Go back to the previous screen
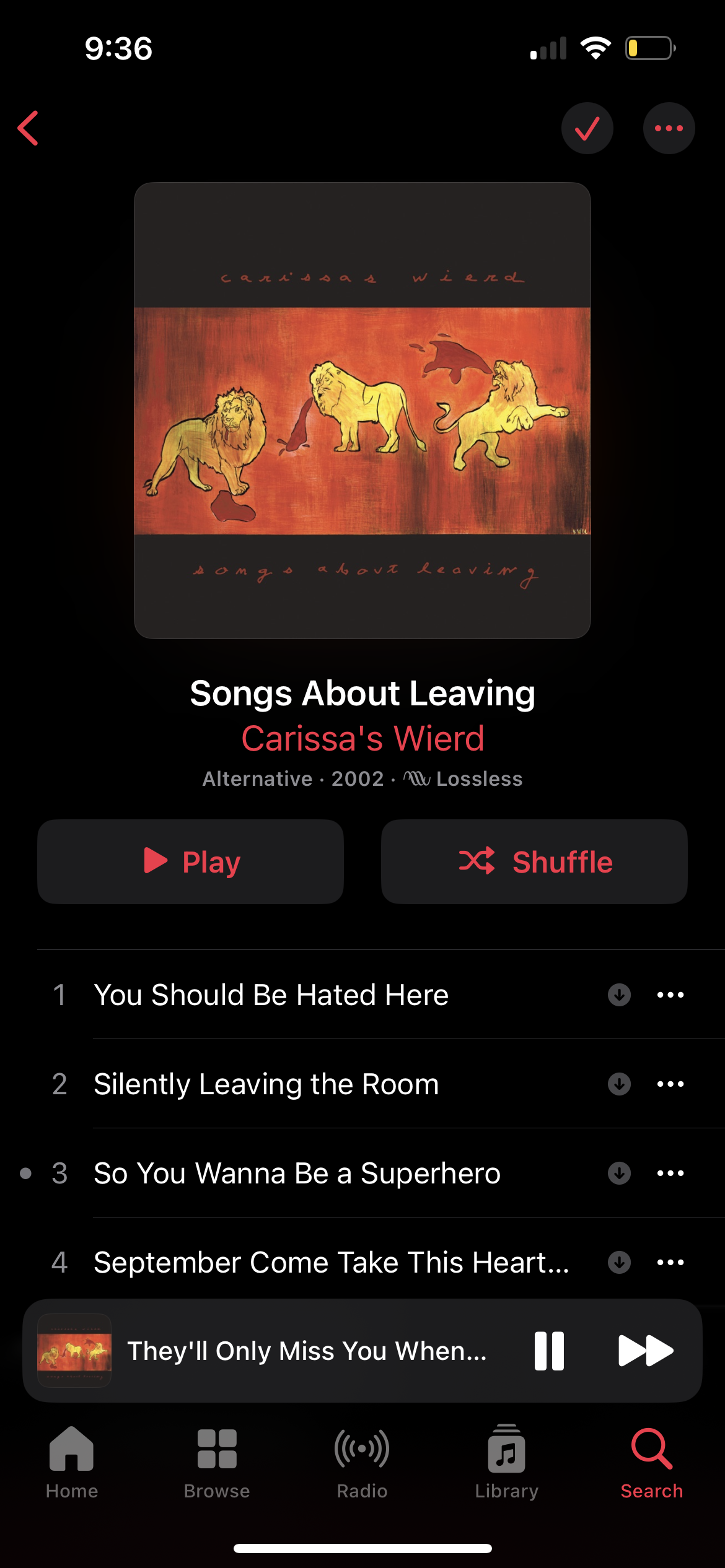Viewport: 725px width, 1568px height. (x=29, y=128)
